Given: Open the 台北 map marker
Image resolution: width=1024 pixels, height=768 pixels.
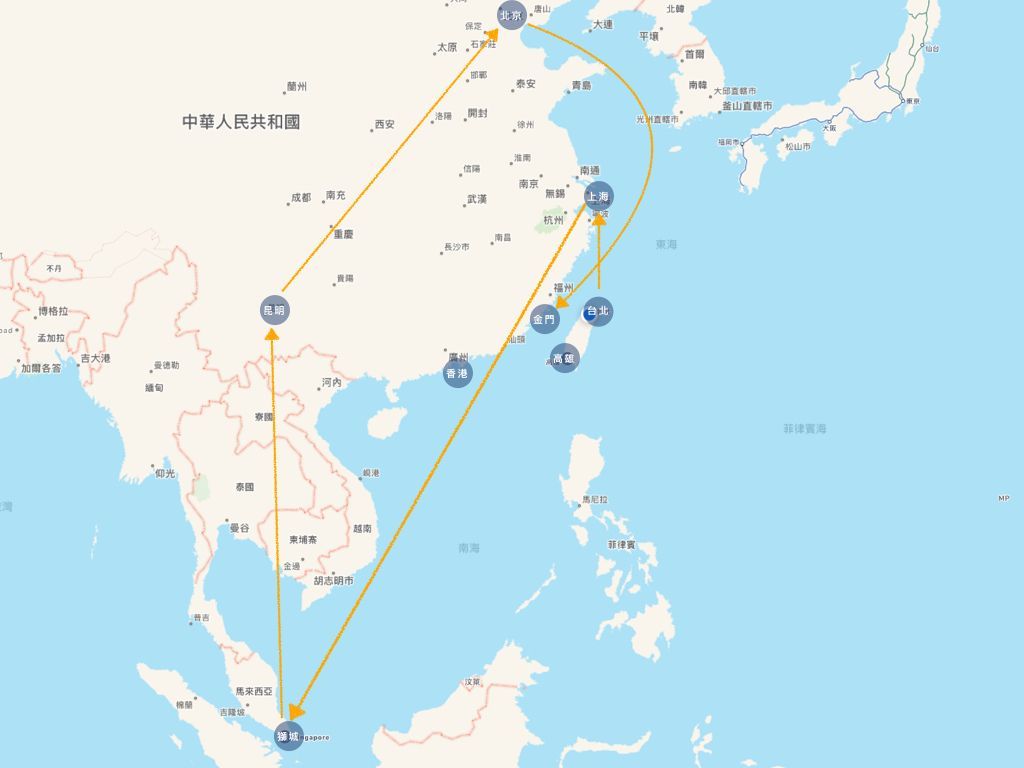Looking at the screenshot, I should 598,311.
